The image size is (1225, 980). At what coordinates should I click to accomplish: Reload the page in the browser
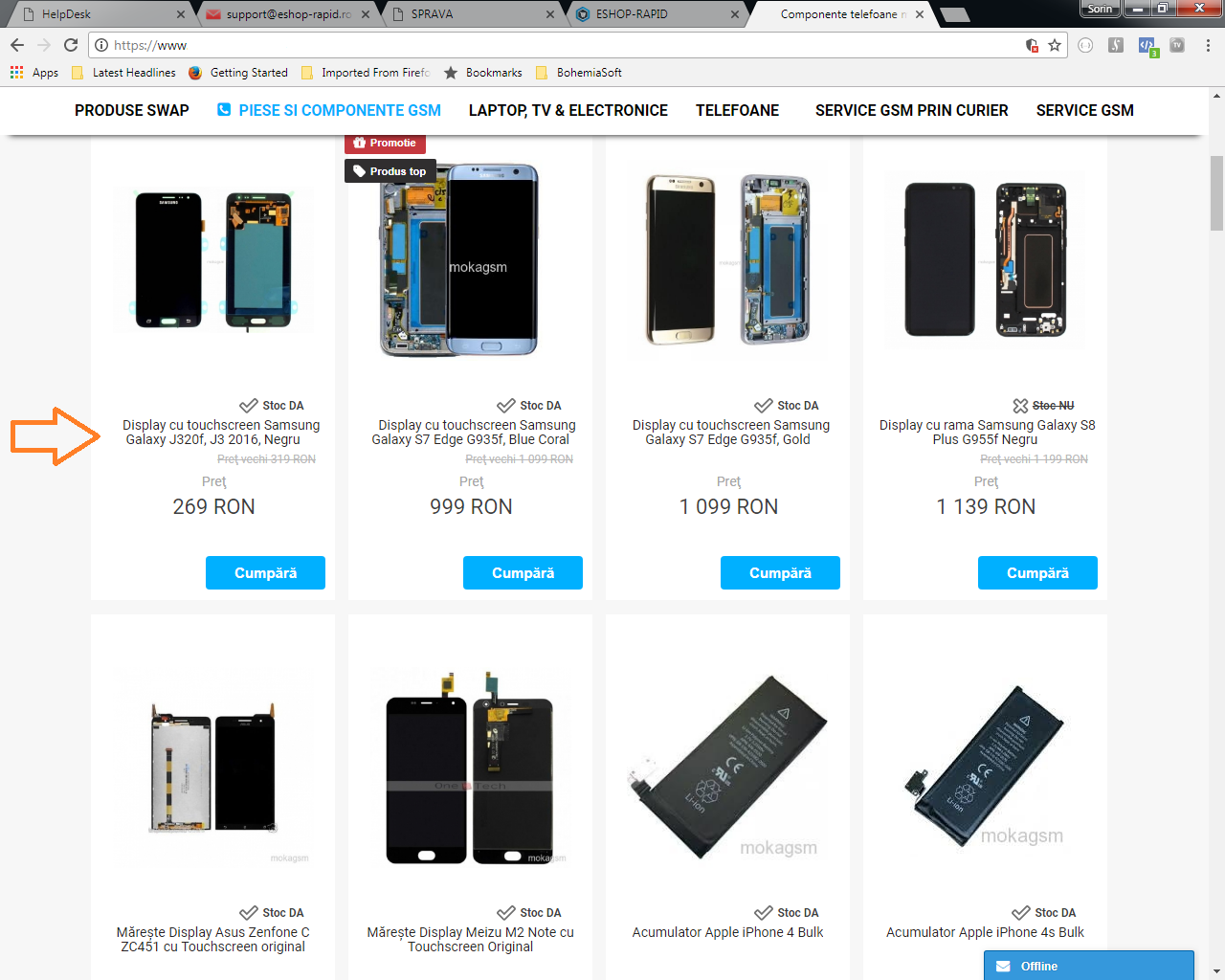point(71,45)
